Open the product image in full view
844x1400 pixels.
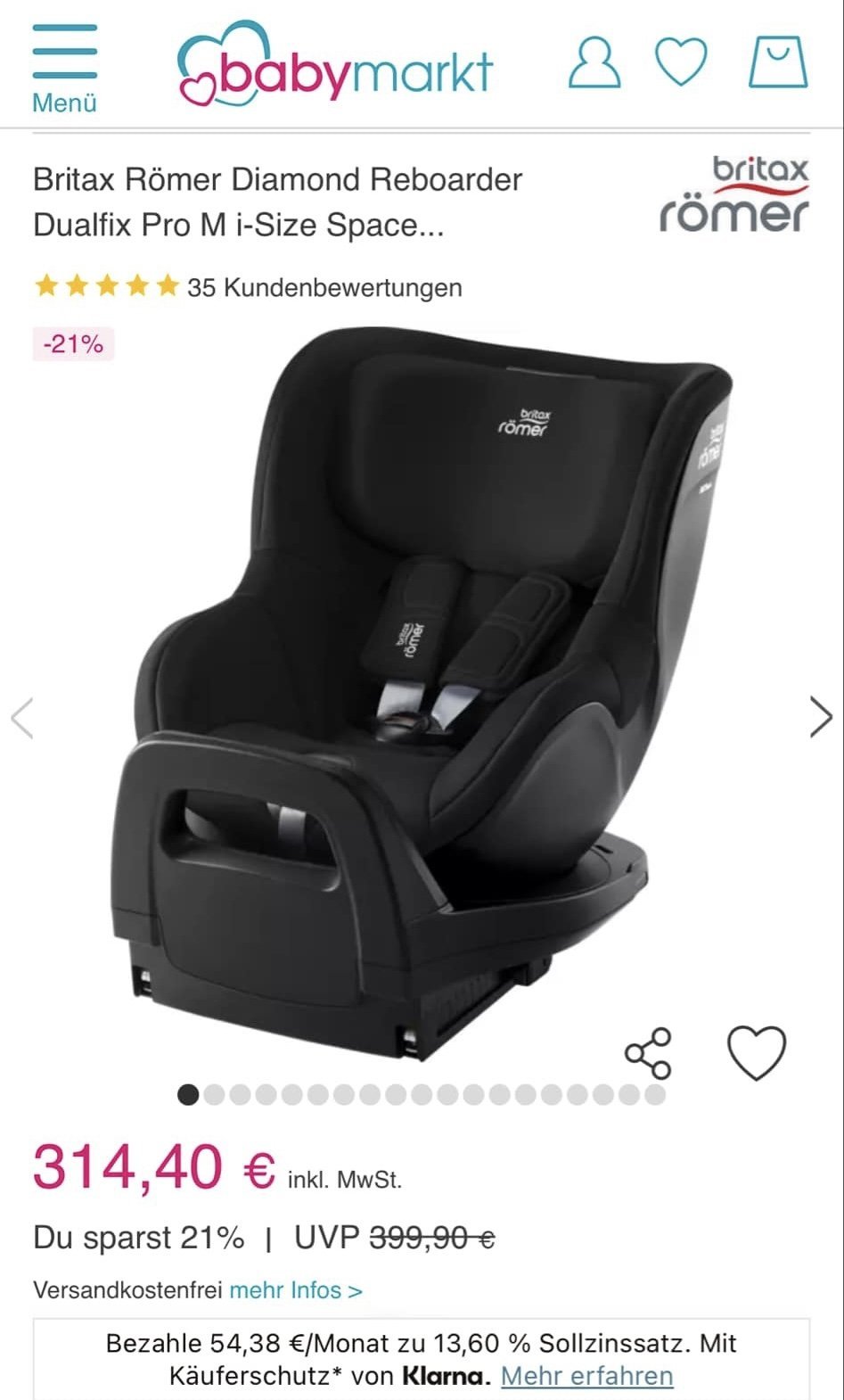(419, 696)
